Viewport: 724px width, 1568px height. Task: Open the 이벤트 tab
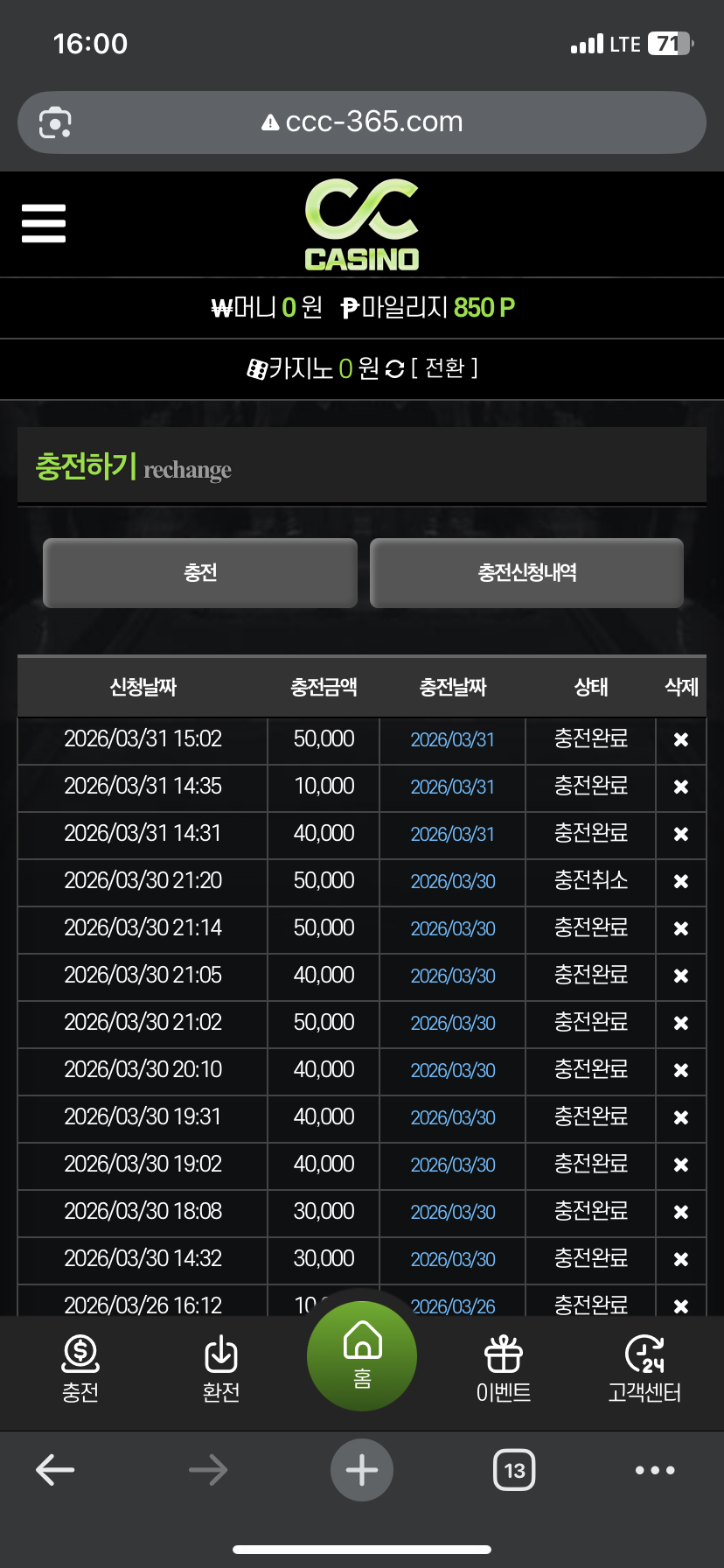point(504,1368)
